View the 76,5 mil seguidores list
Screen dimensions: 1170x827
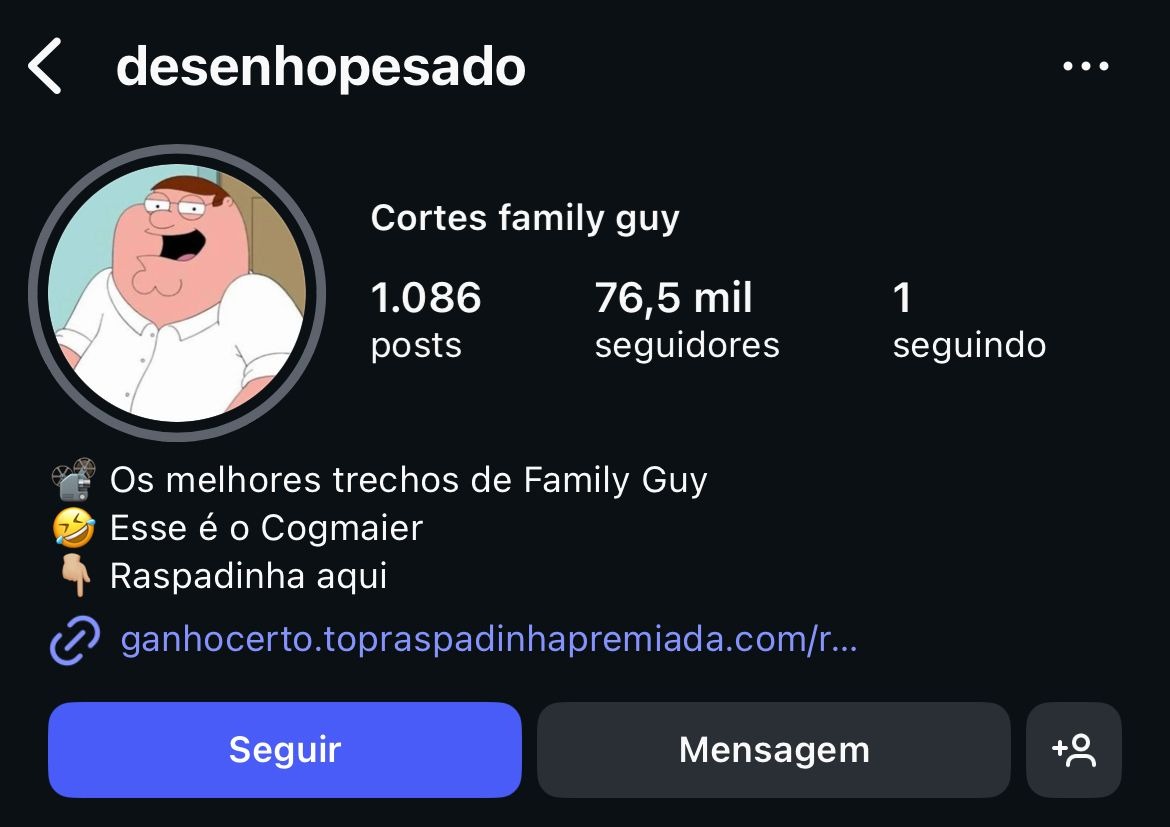[686, 320]
